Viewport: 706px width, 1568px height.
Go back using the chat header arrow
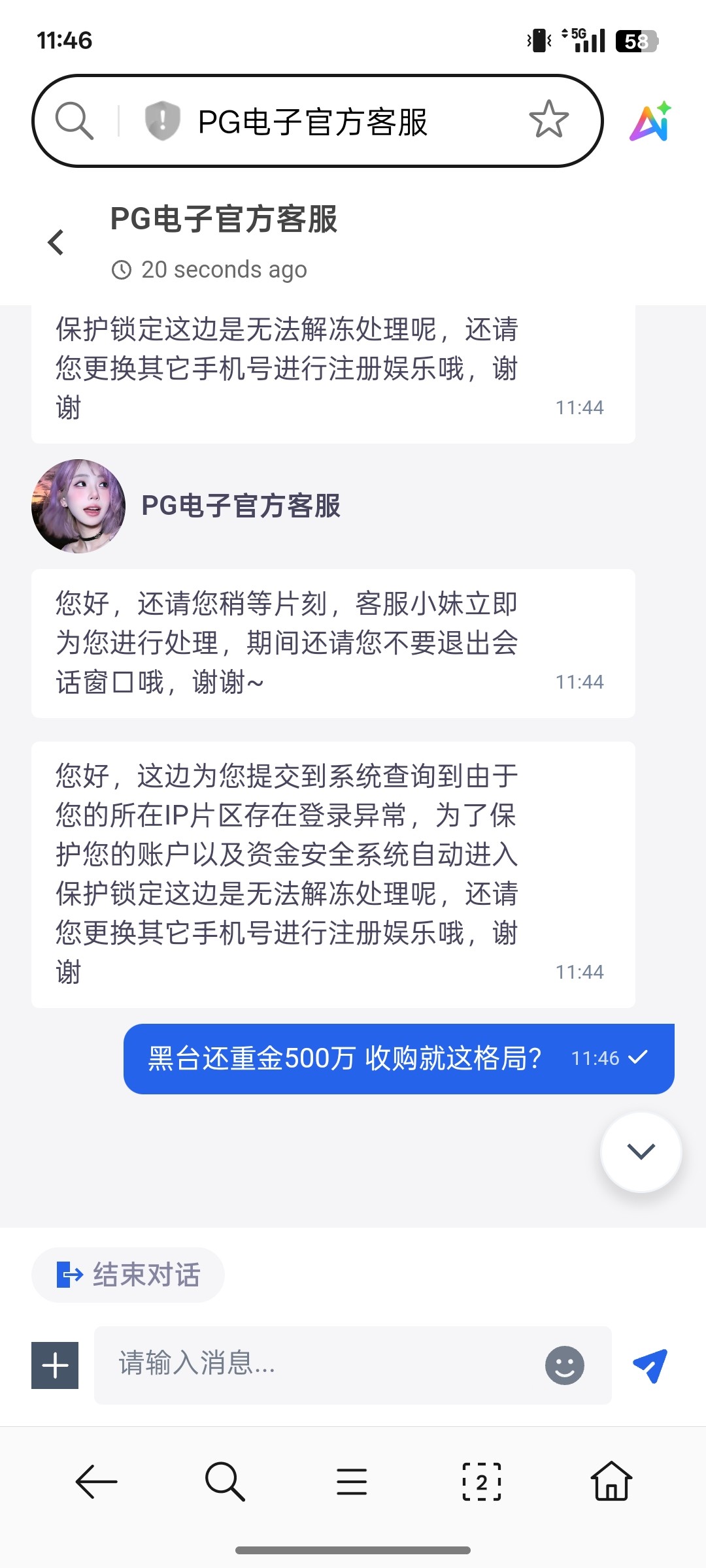tap(56, 242)
